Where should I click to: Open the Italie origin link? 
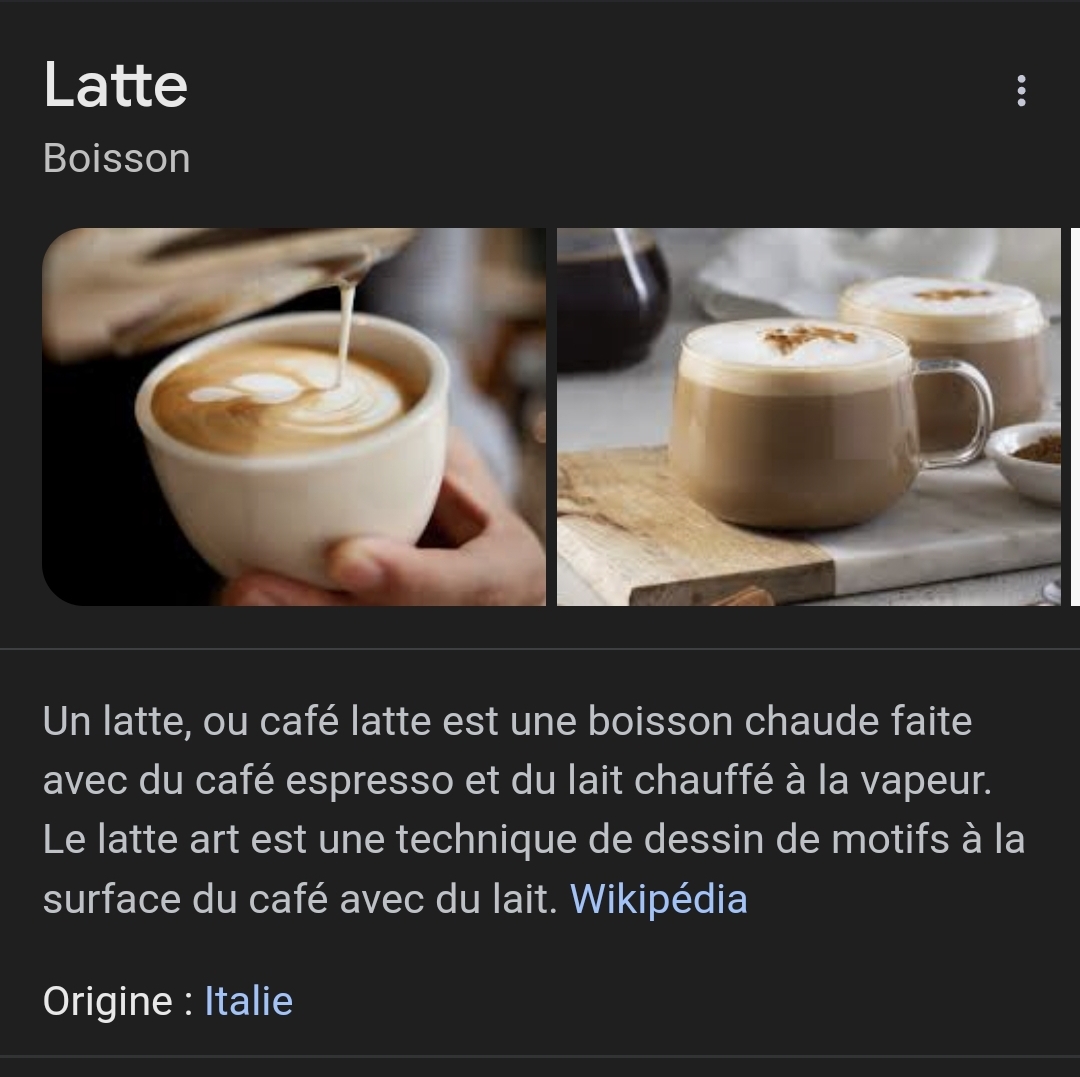point(248,1001)
